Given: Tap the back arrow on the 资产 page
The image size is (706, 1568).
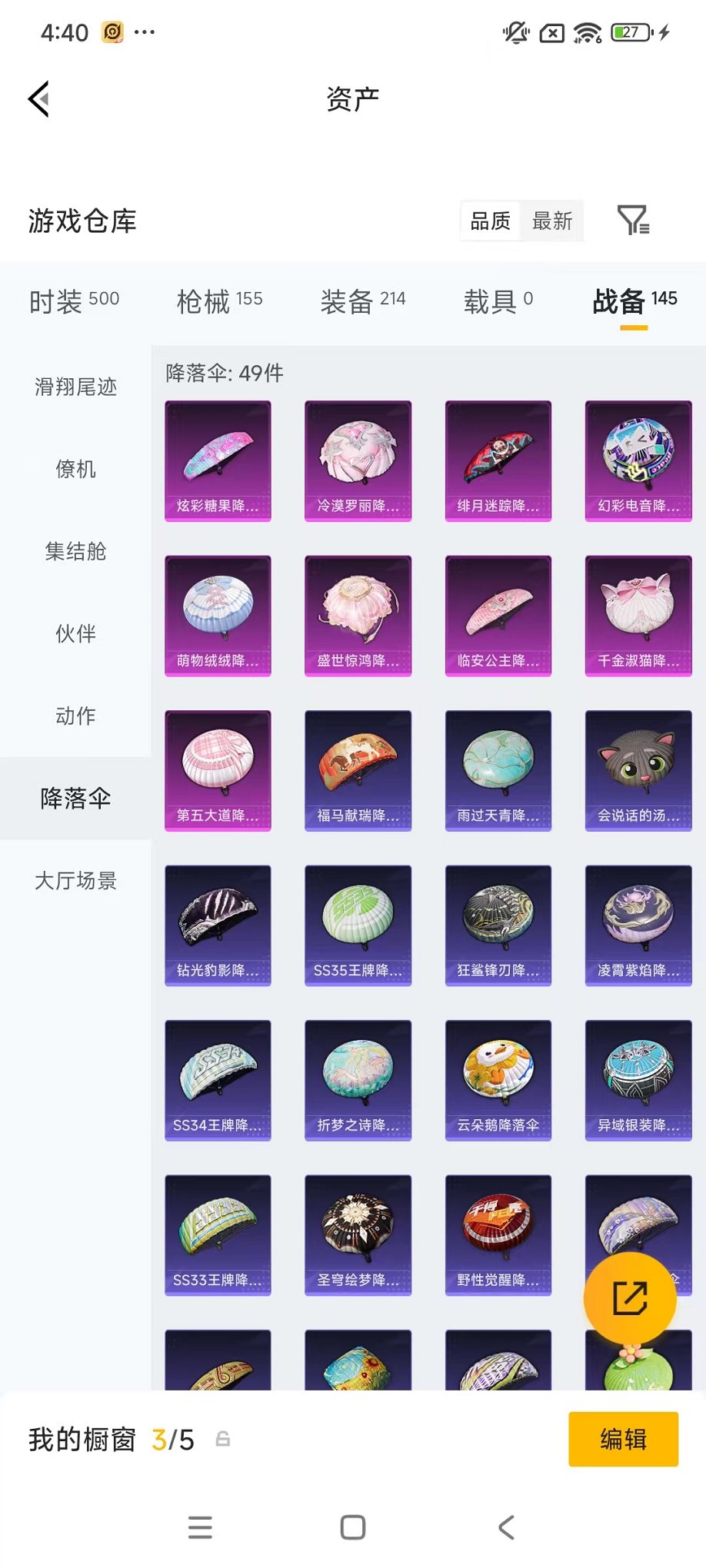Looking at the screenshot, I should 40,100.
